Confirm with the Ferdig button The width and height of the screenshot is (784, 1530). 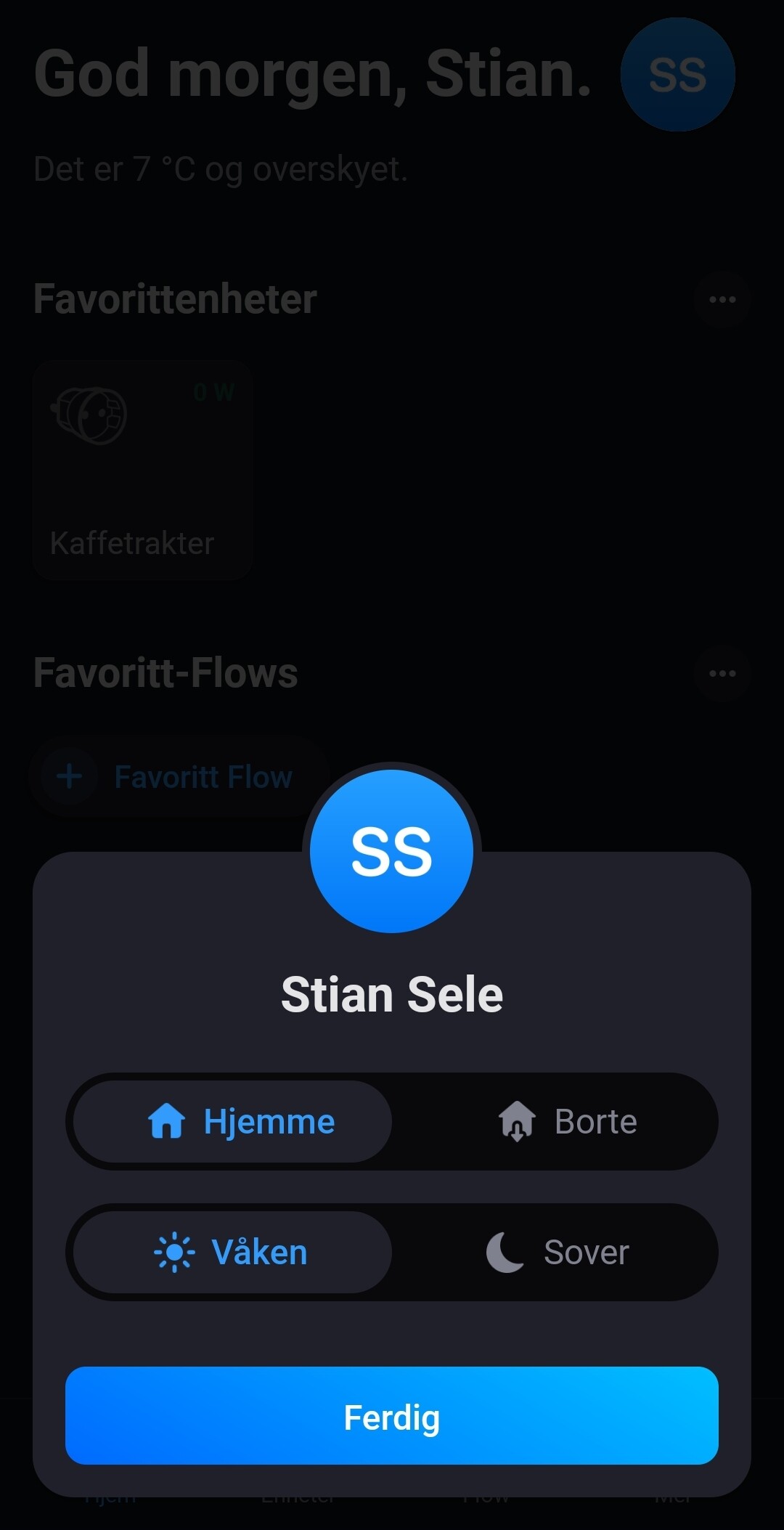click(x=392, y=1415)
